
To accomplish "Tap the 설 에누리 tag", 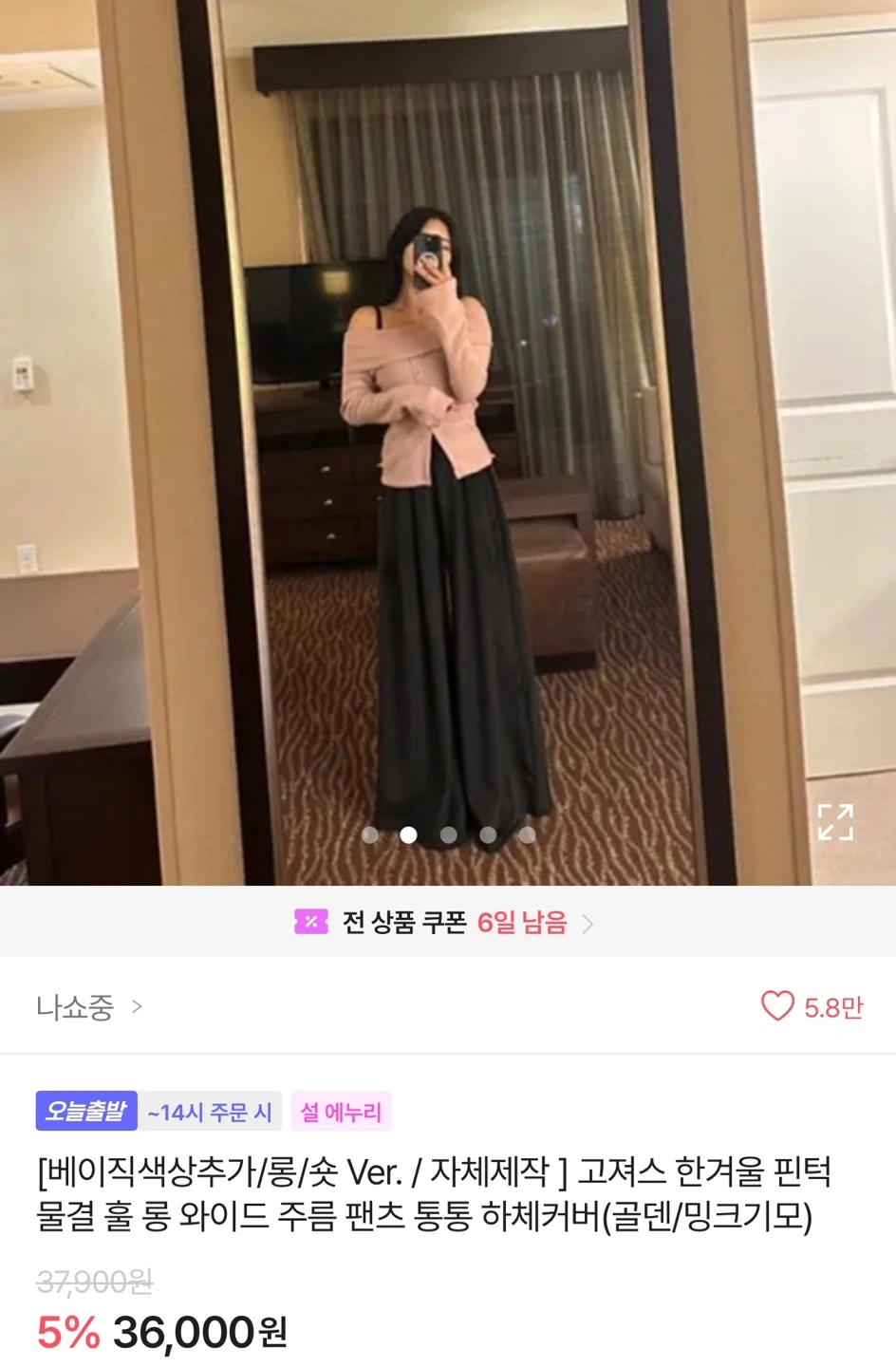I will [x=341, y=1111].
